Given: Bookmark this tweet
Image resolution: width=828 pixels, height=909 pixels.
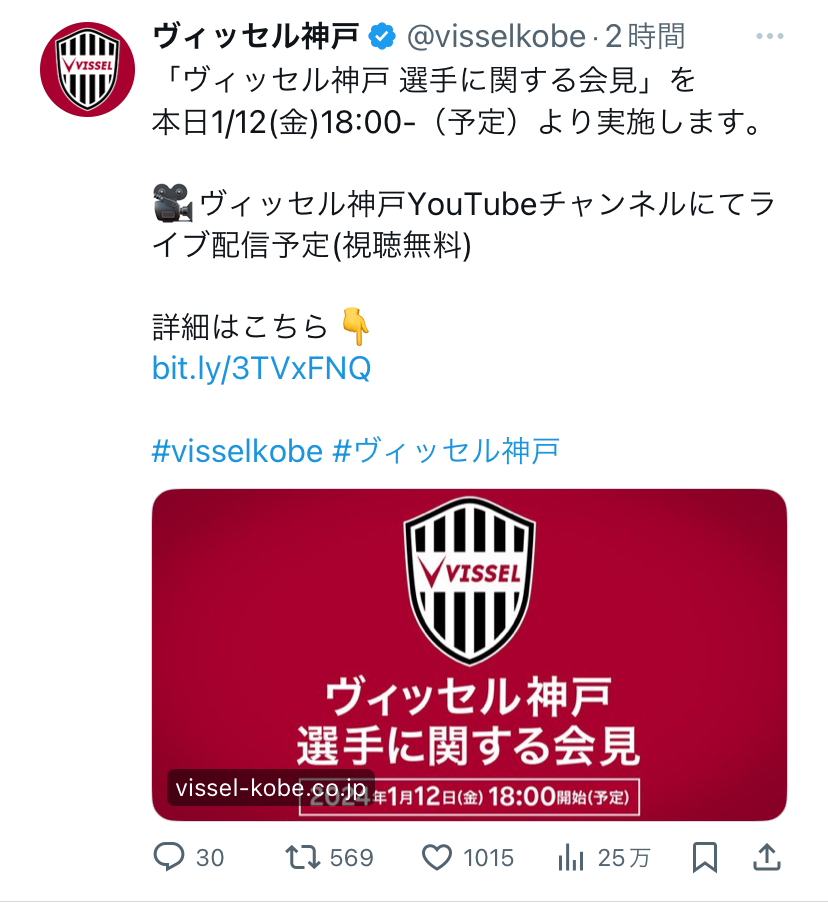Looking at the screenshot, I should [704, 856].
